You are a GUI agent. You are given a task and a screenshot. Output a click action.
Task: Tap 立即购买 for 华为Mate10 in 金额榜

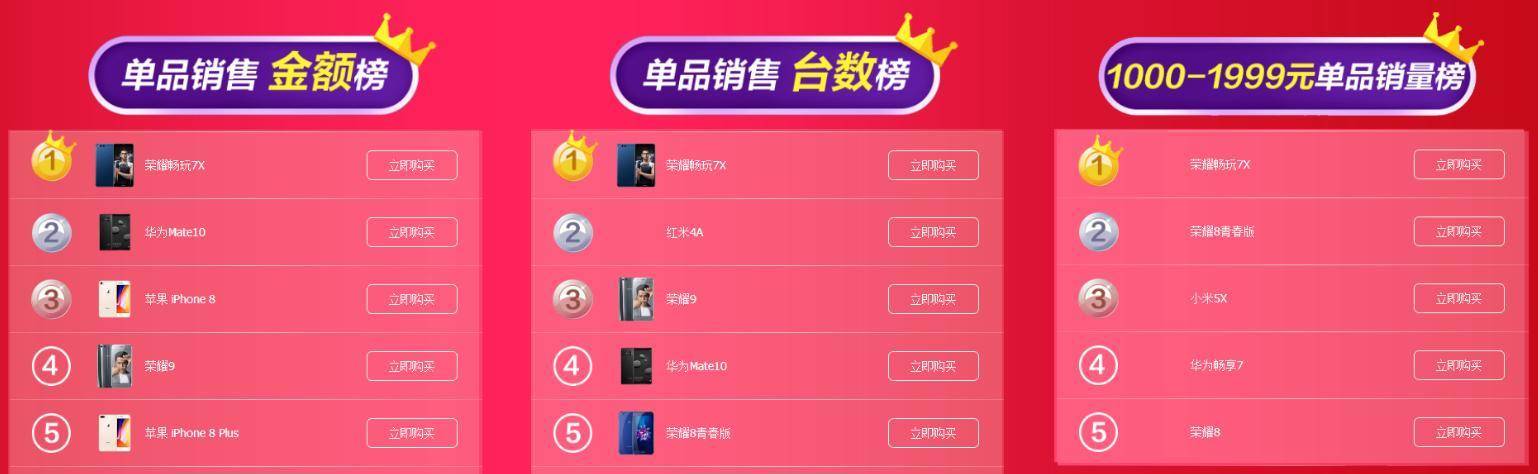412,232
